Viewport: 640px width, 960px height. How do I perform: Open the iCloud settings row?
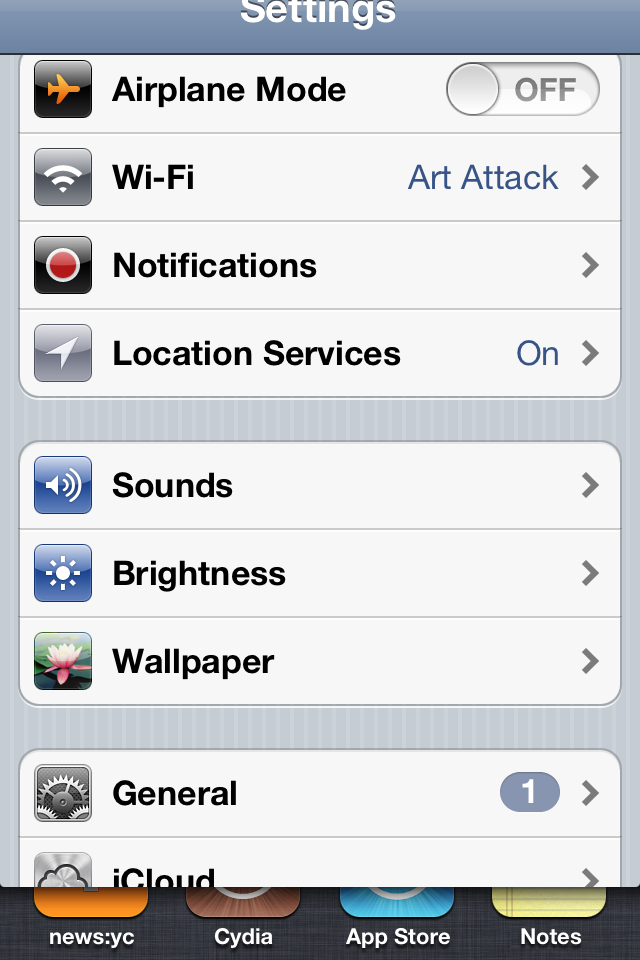click(x=320, y=870)
